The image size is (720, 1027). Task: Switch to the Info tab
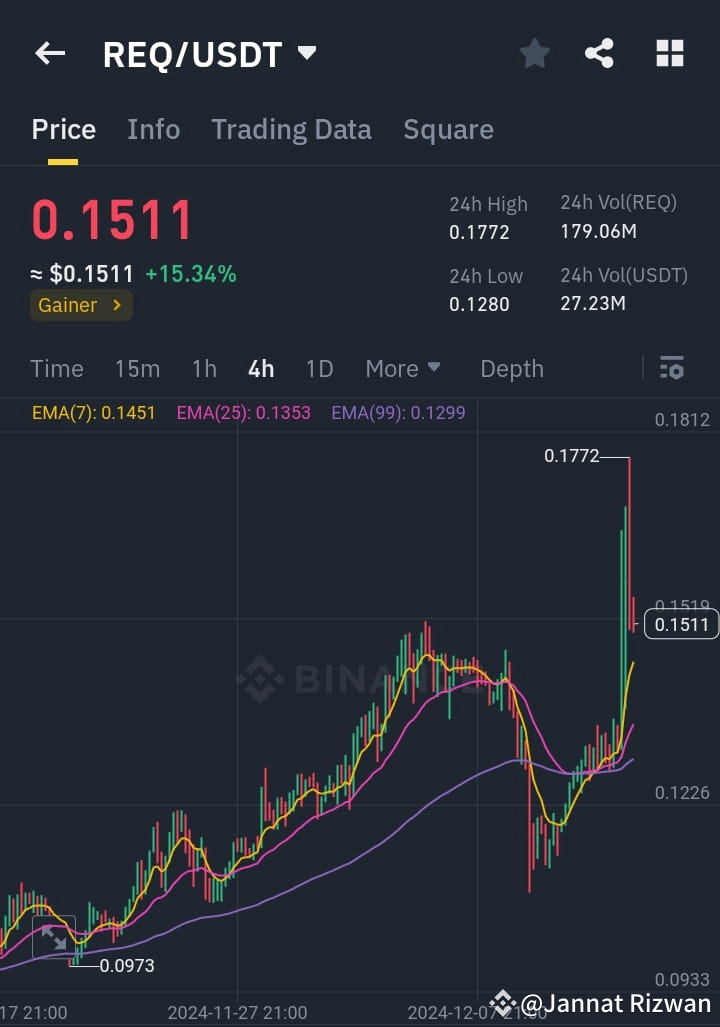click(x=153, y=129)
